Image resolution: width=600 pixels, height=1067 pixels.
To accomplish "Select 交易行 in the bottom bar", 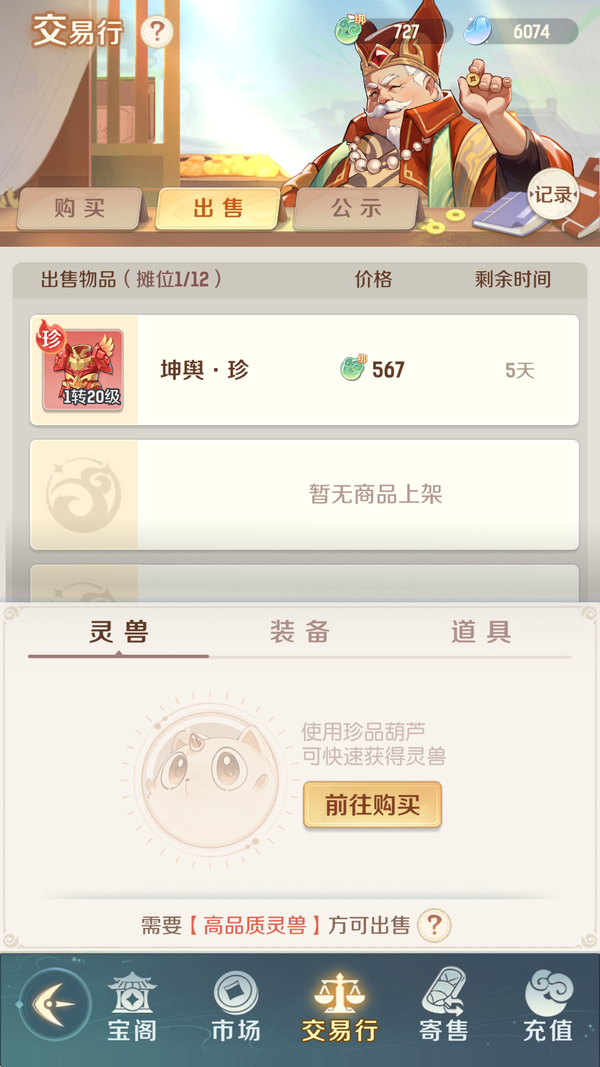I will pyautogui.click(x=340, y=1008).
